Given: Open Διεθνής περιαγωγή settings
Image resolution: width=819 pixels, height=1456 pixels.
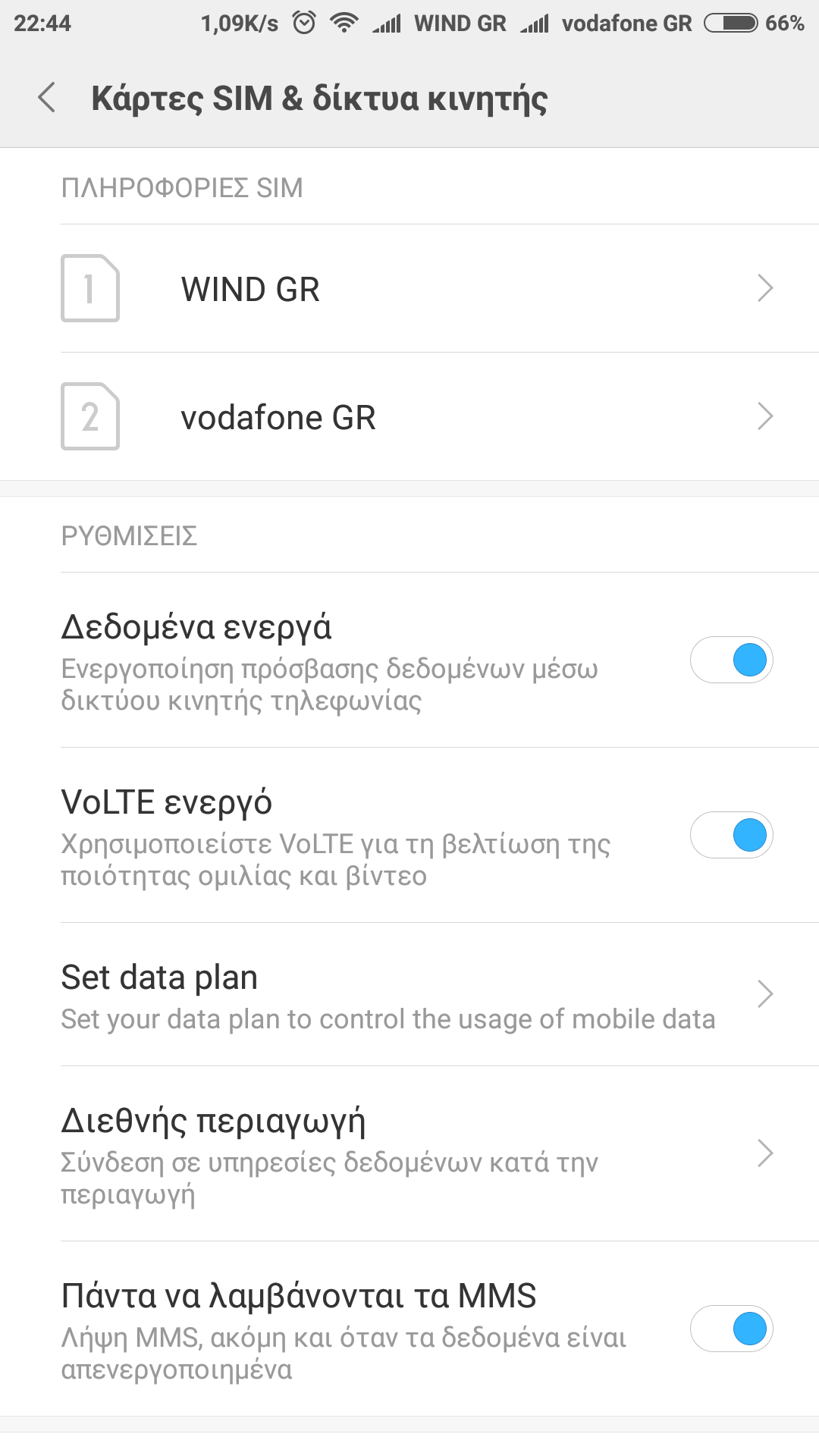Looking at the screenshot, I should click(x=409, y=1154).
